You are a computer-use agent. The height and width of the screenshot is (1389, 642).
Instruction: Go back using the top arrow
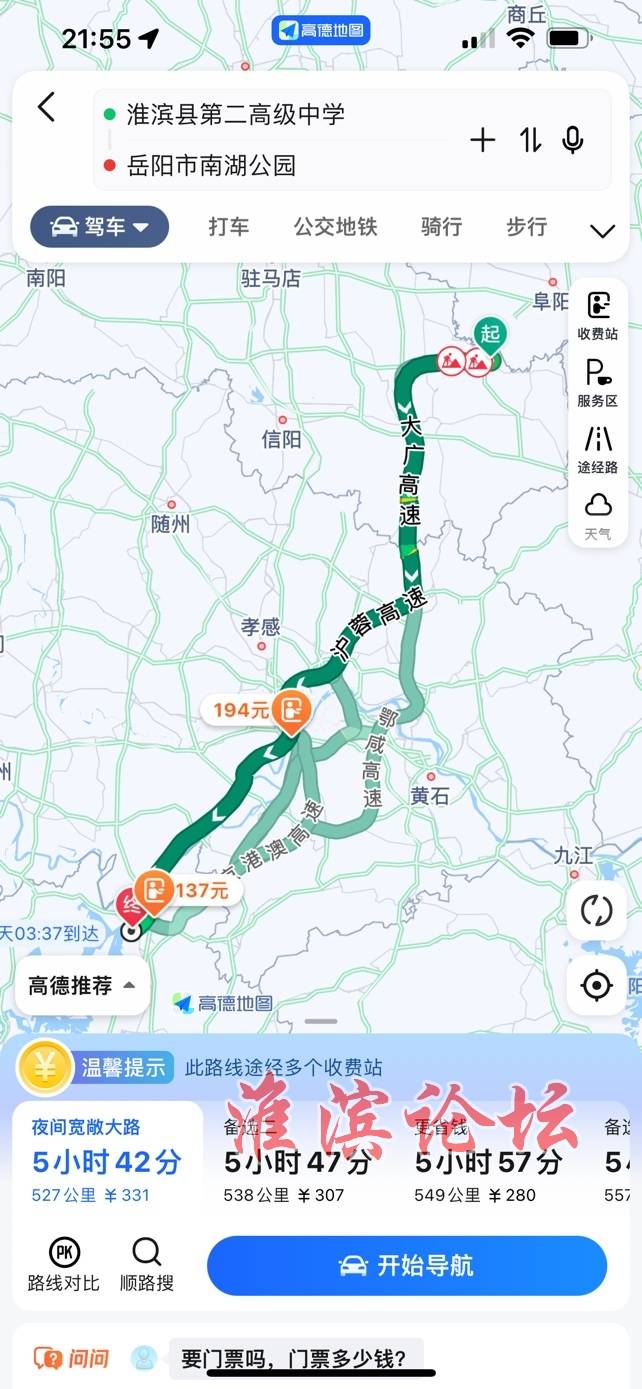(46, 108)
